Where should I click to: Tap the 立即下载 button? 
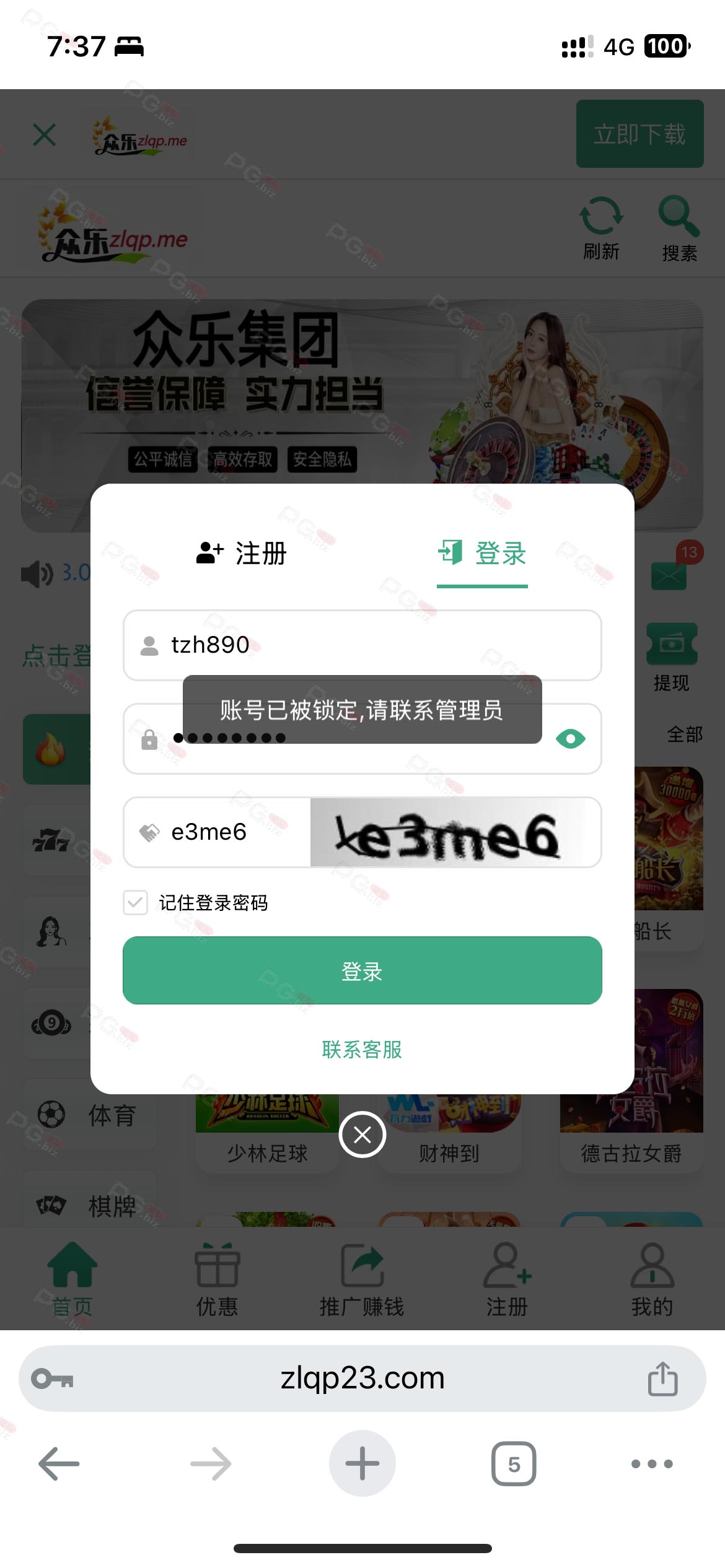point(640,134)
